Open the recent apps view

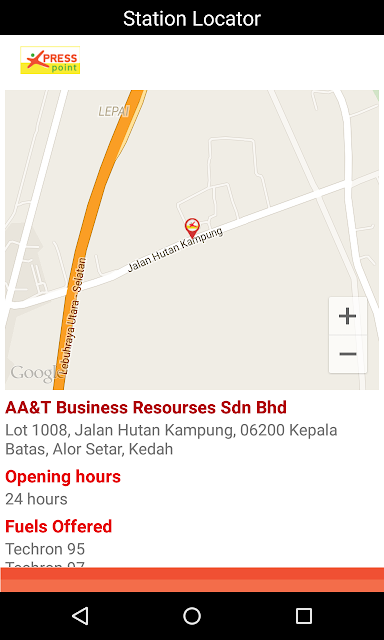[304, 616]
